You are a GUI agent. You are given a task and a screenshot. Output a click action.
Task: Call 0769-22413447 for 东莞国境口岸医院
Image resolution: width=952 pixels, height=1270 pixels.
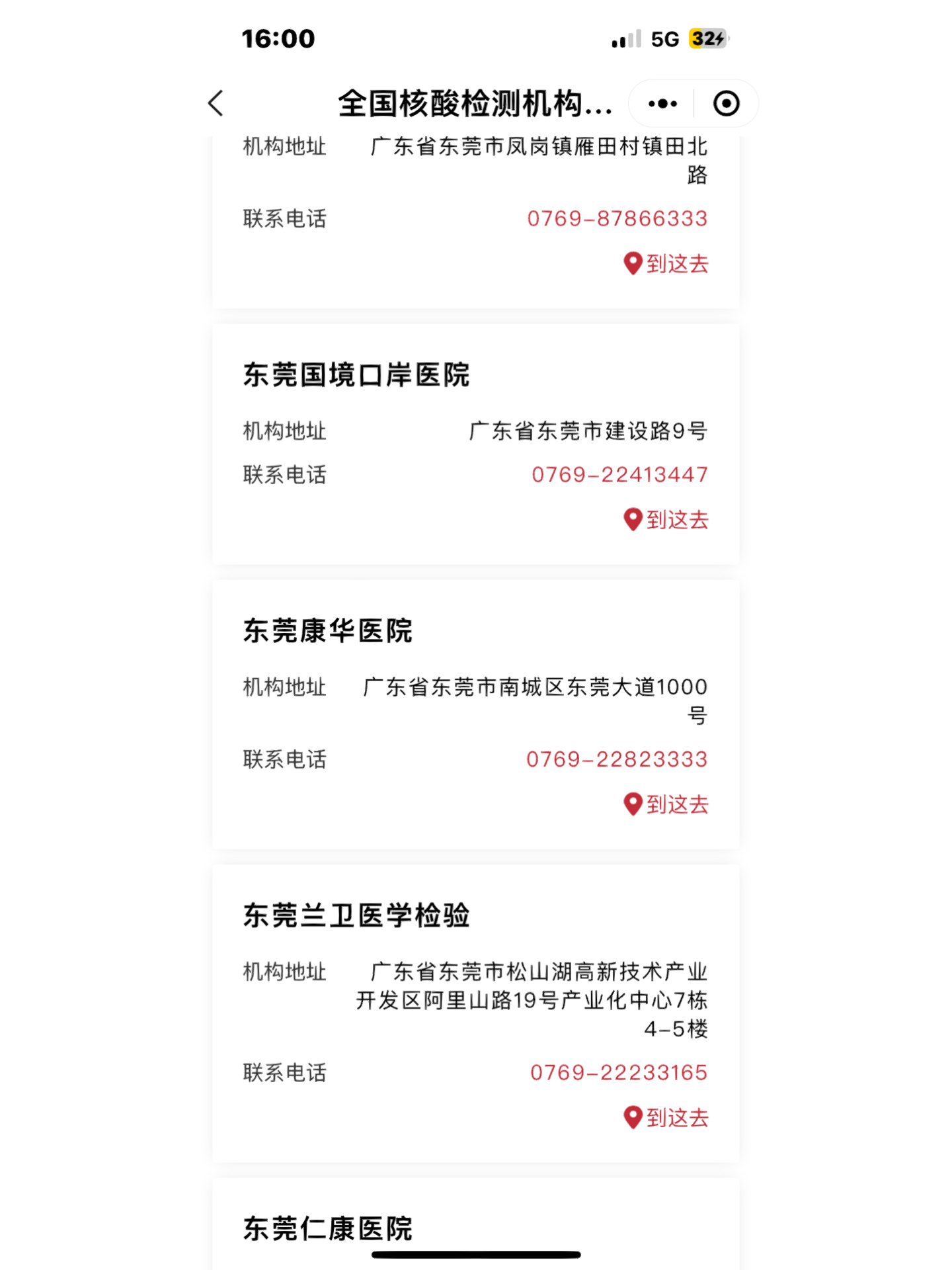click(620, 474)
